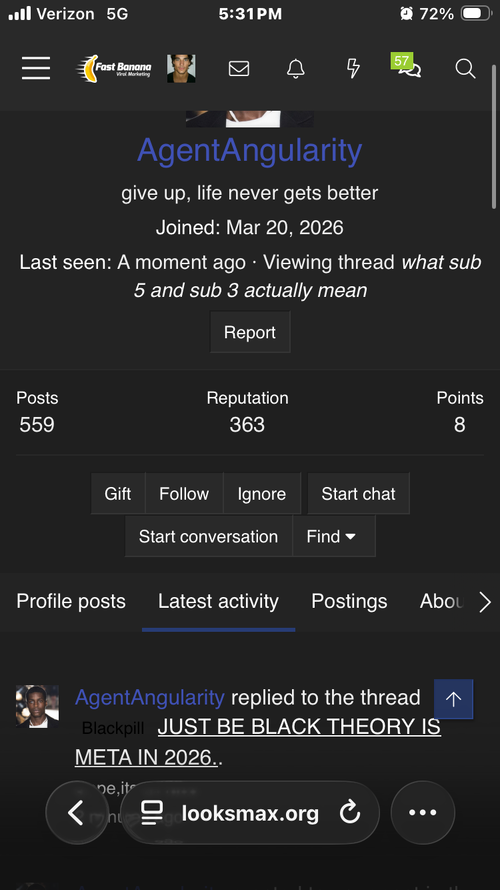Tap the lightning bolt what's new icon

pyautogui.click(x=353, y=69)
